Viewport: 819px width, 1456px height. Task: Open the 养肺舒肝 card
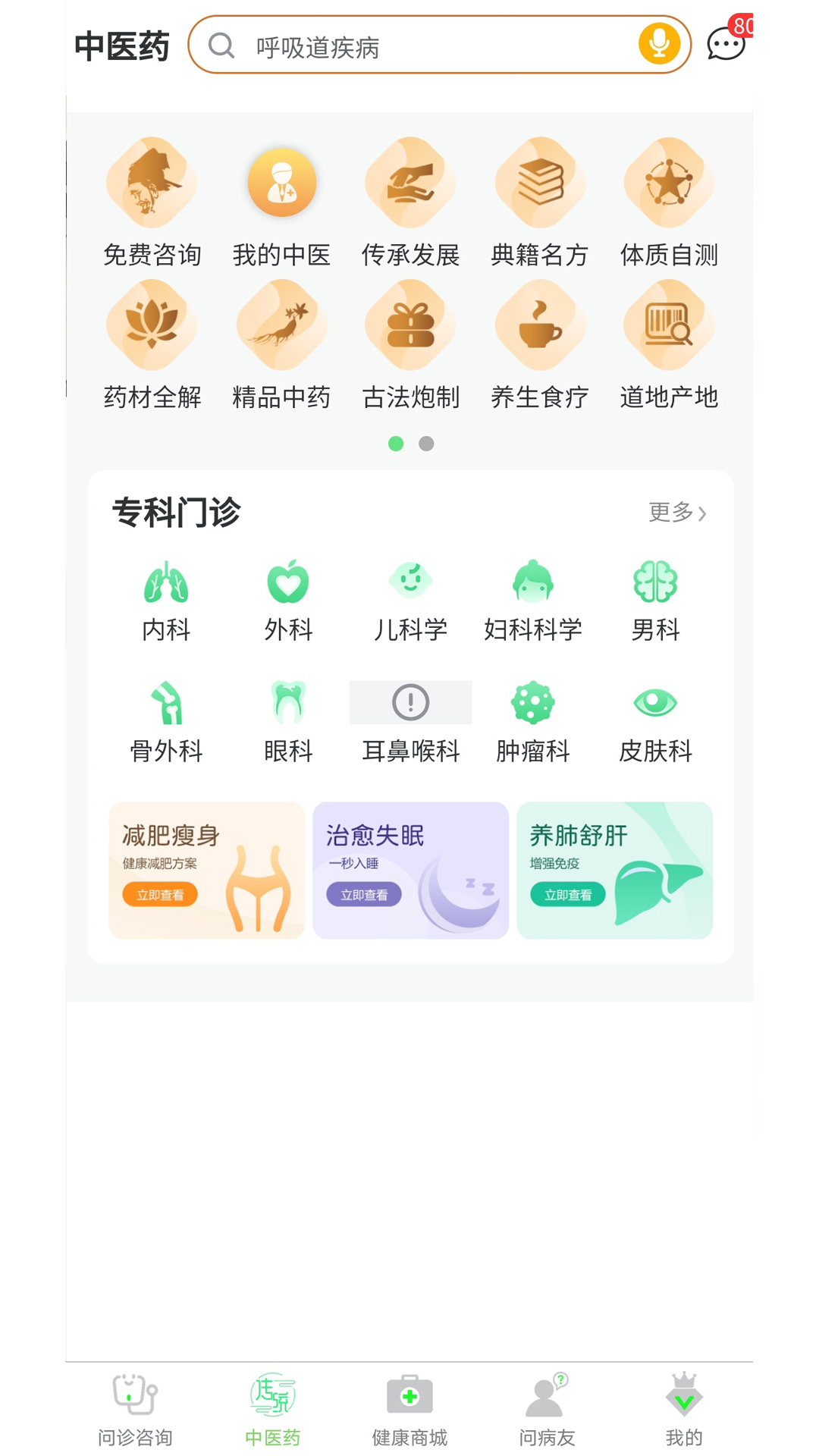pos(614,870)
